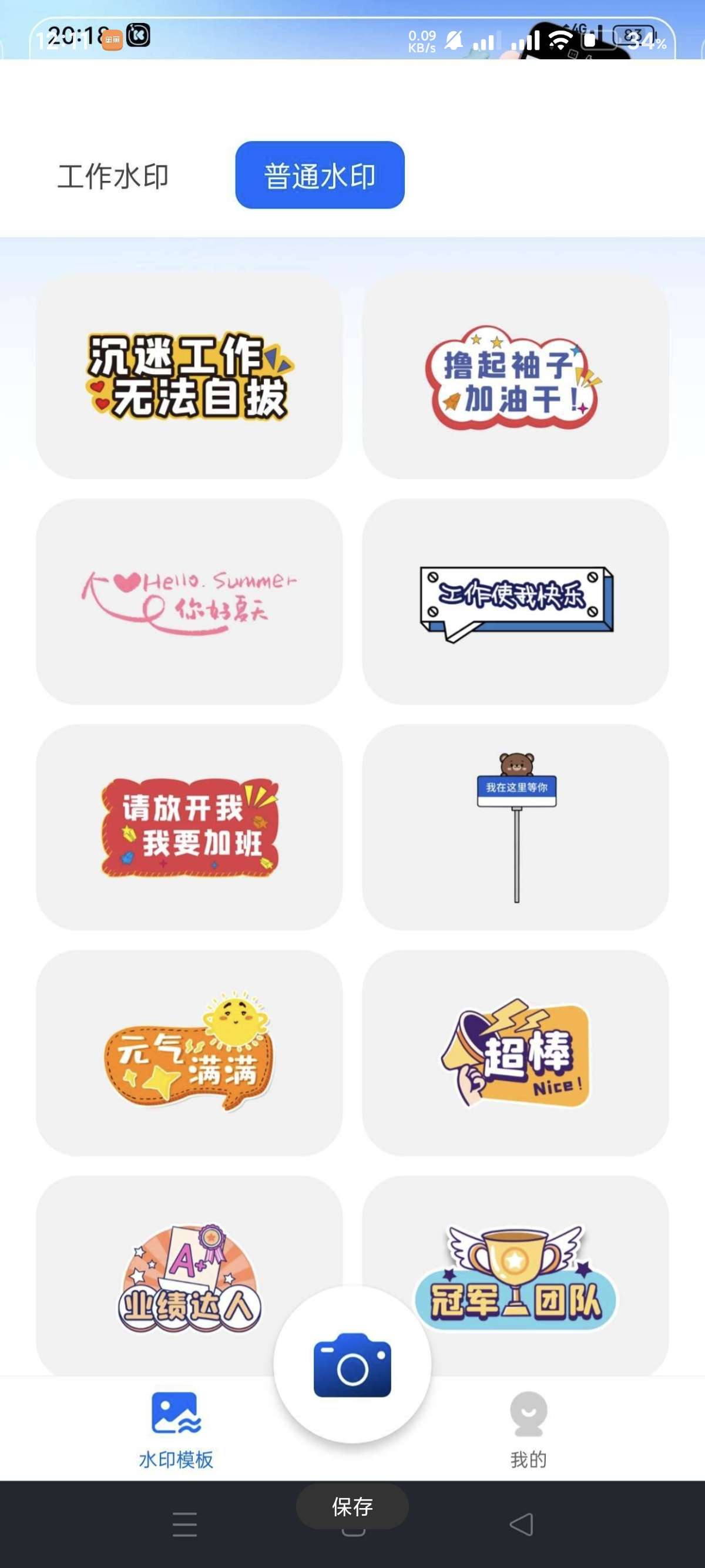Screen dimensions: 705x1568
Task: Switch to the 工作水印 tab
Action: tap(113, 176)
